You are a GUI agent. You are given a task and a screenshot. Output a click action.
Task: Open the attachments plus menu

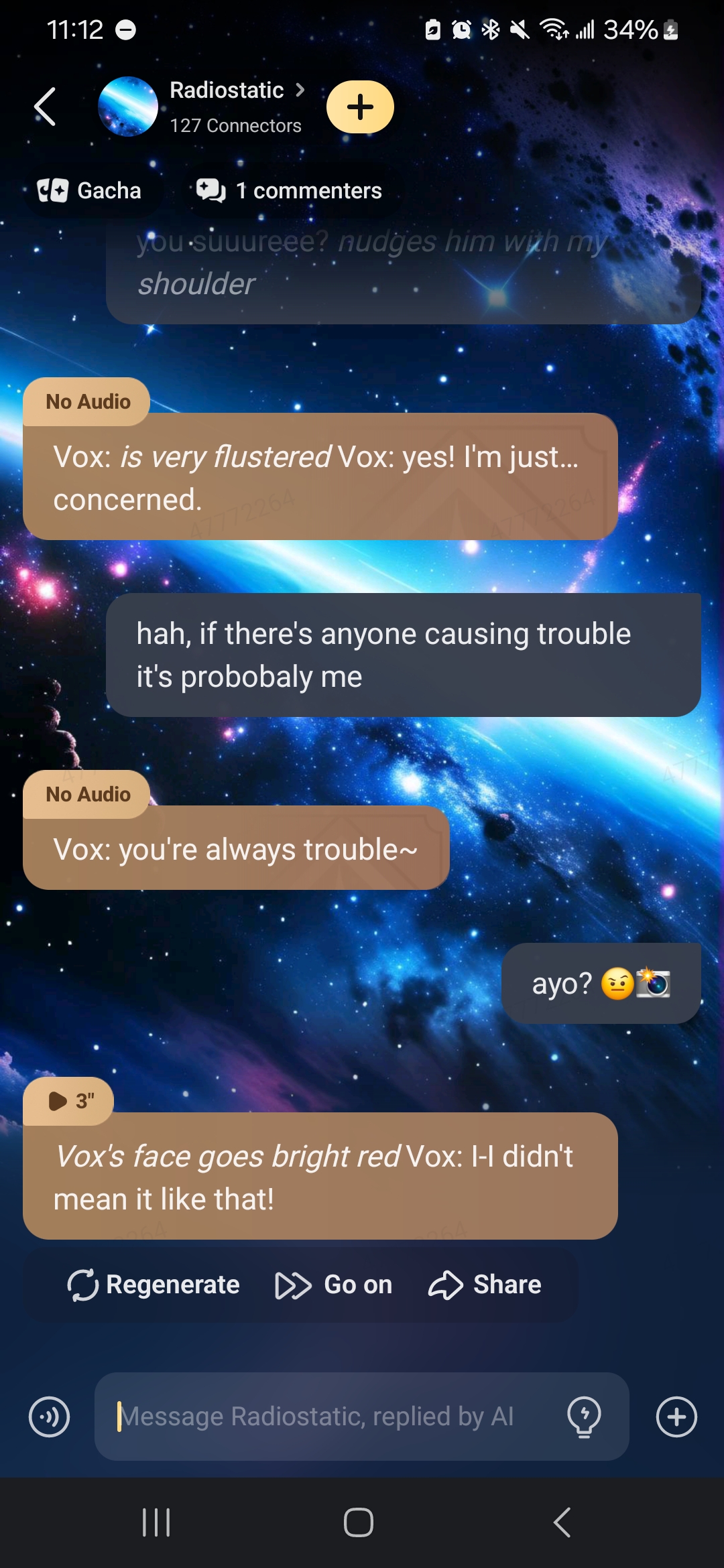tap(676, 1417)
